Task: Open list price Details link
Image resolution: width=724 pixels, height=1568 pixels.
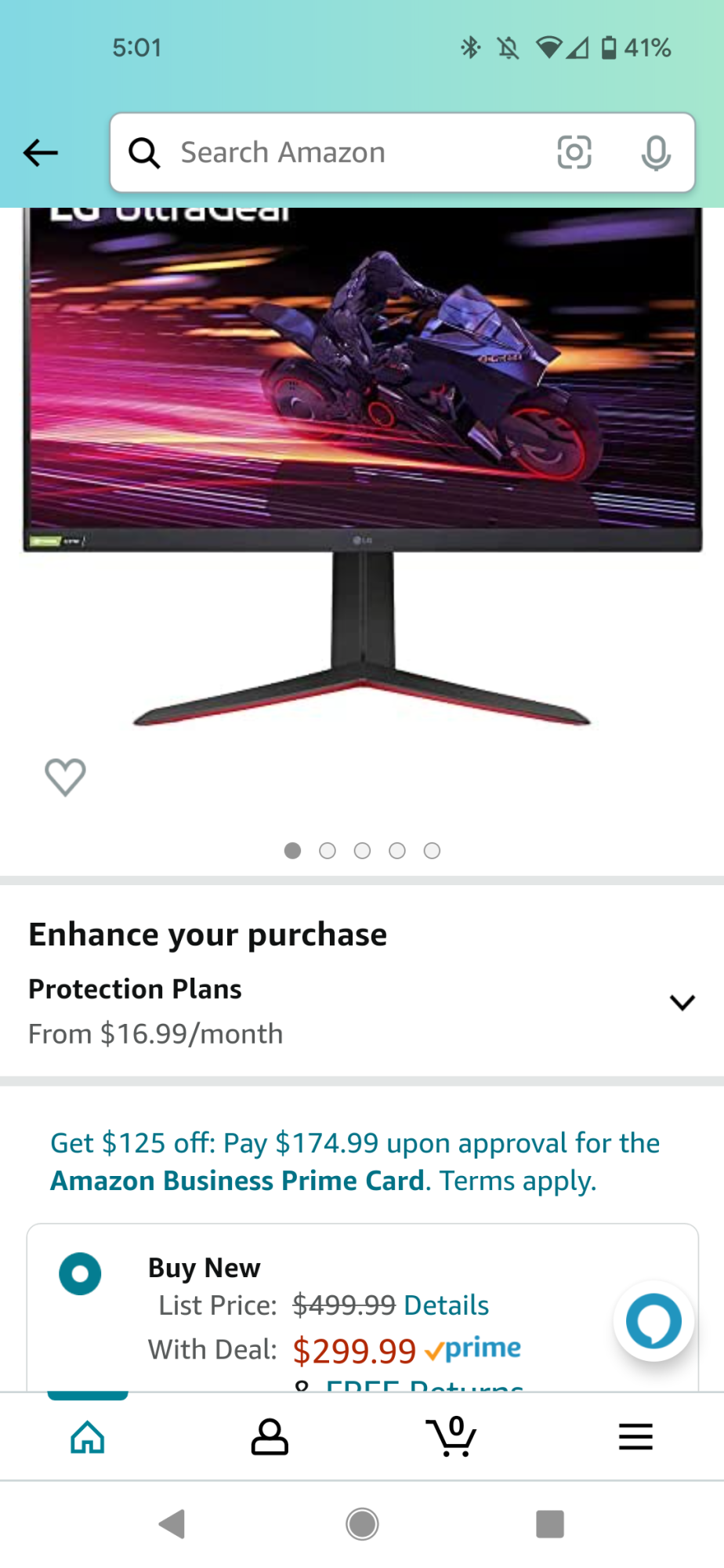Action: click(446, 1305)
